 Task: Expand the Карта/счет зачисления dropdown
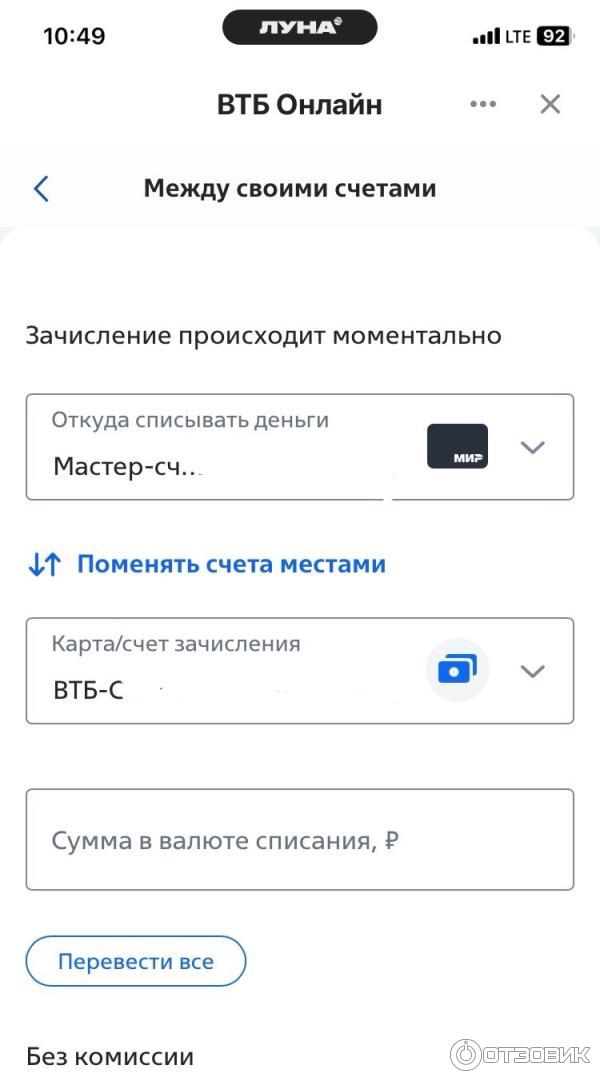pos(532,671)
